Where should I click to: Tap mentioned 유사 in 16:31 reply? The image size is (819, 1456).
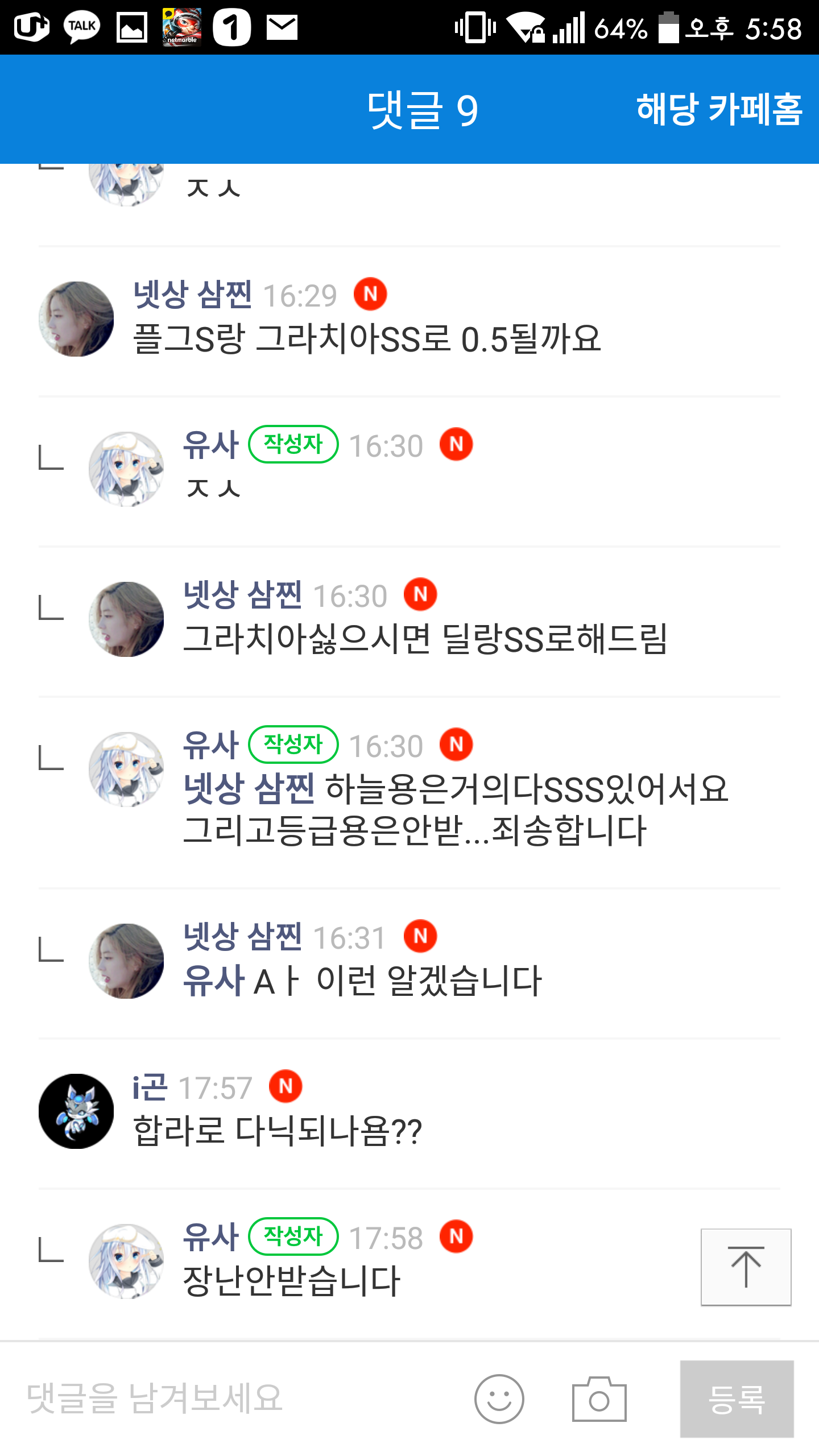coord(213,981)
